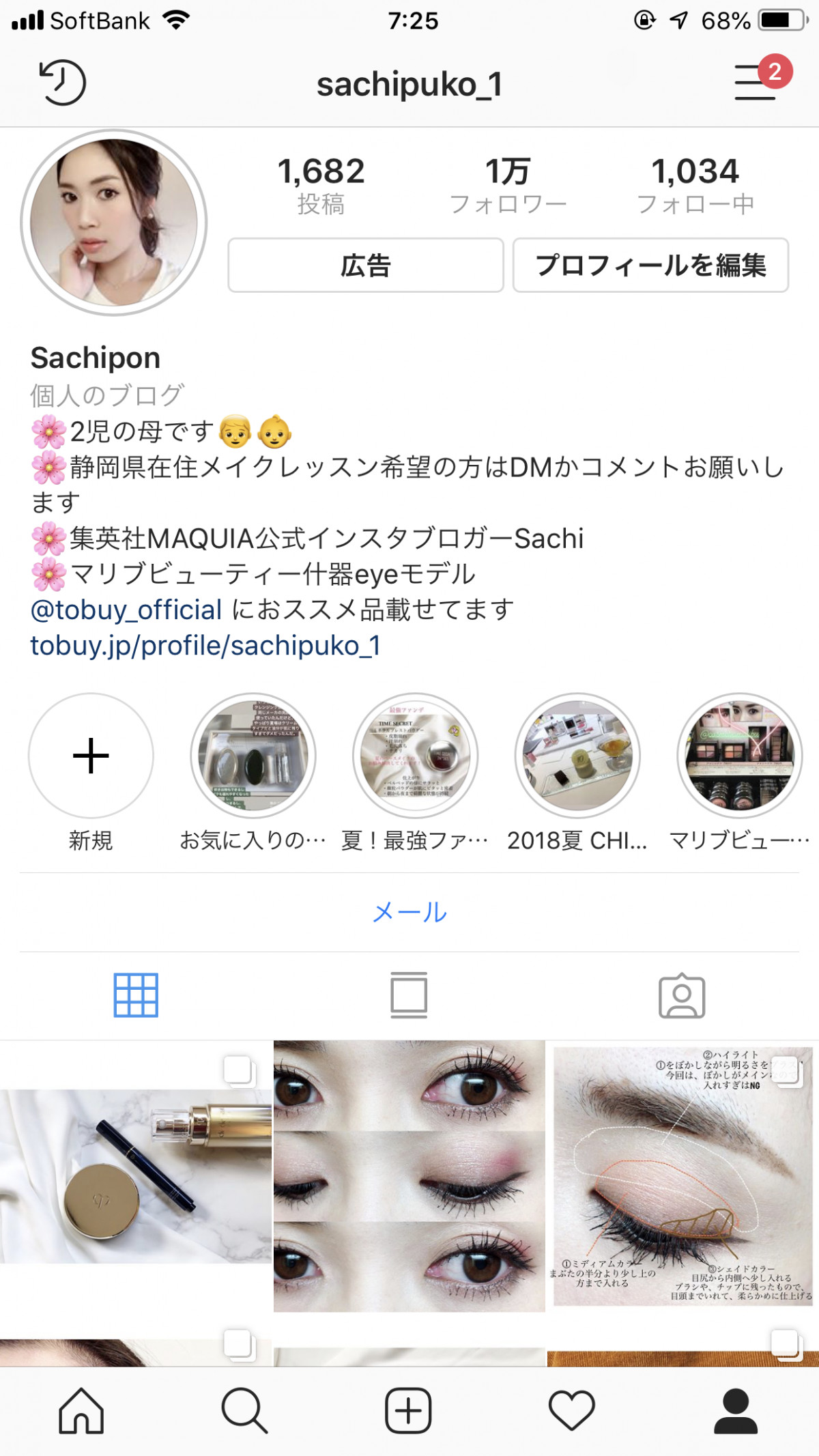The image size is (819, 1456).
Task: Tap the メール contact button
Action: 409,912
